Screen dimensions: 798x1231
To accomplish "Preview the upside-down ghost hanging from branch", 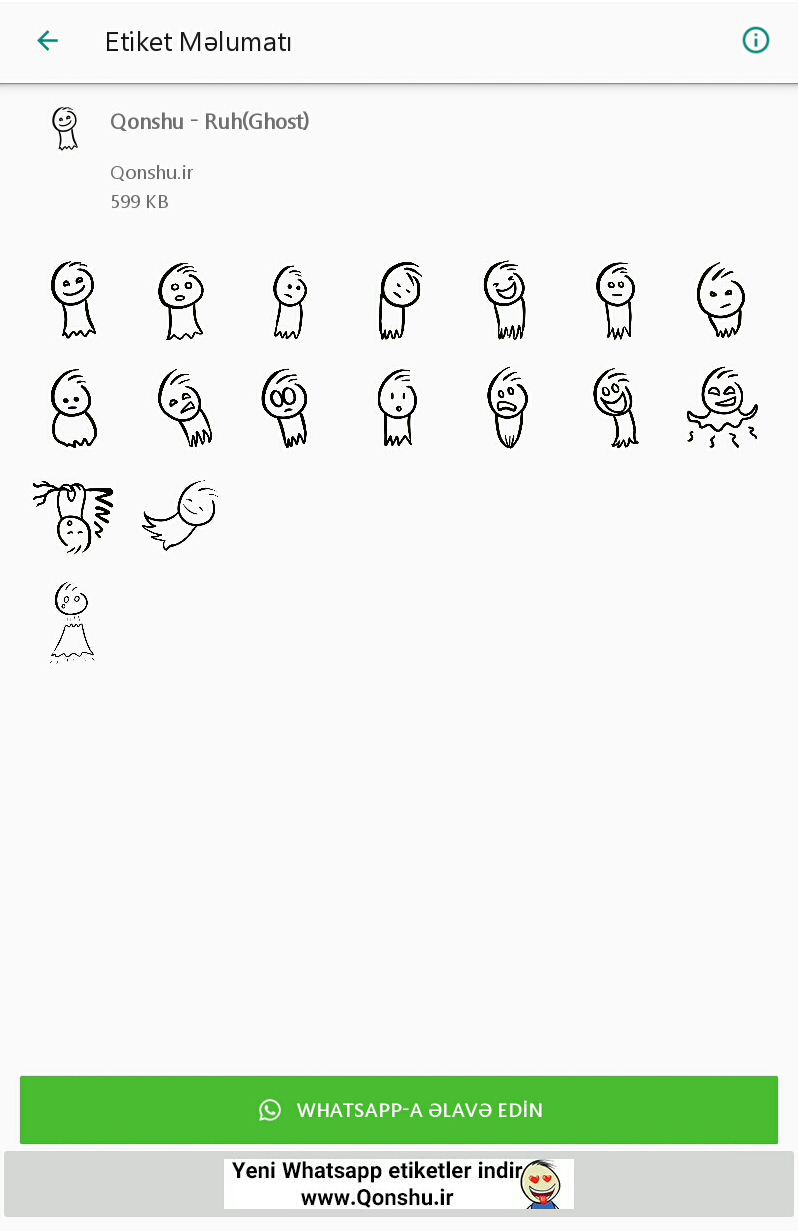I will pyautogui.click(x=72, y=516).
